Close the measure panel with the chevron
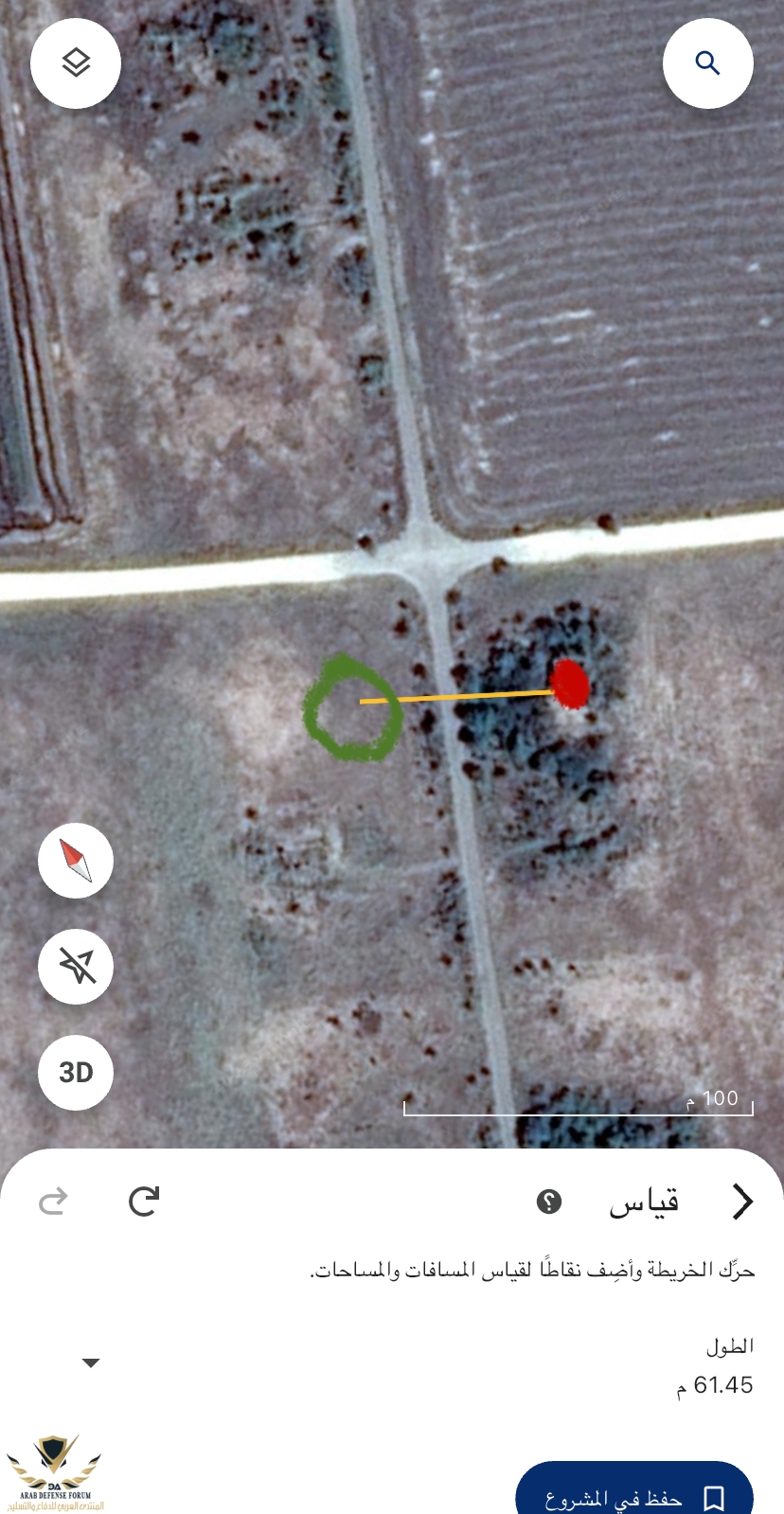Viewport: 784px width, 1514px height. [742, 1202]
